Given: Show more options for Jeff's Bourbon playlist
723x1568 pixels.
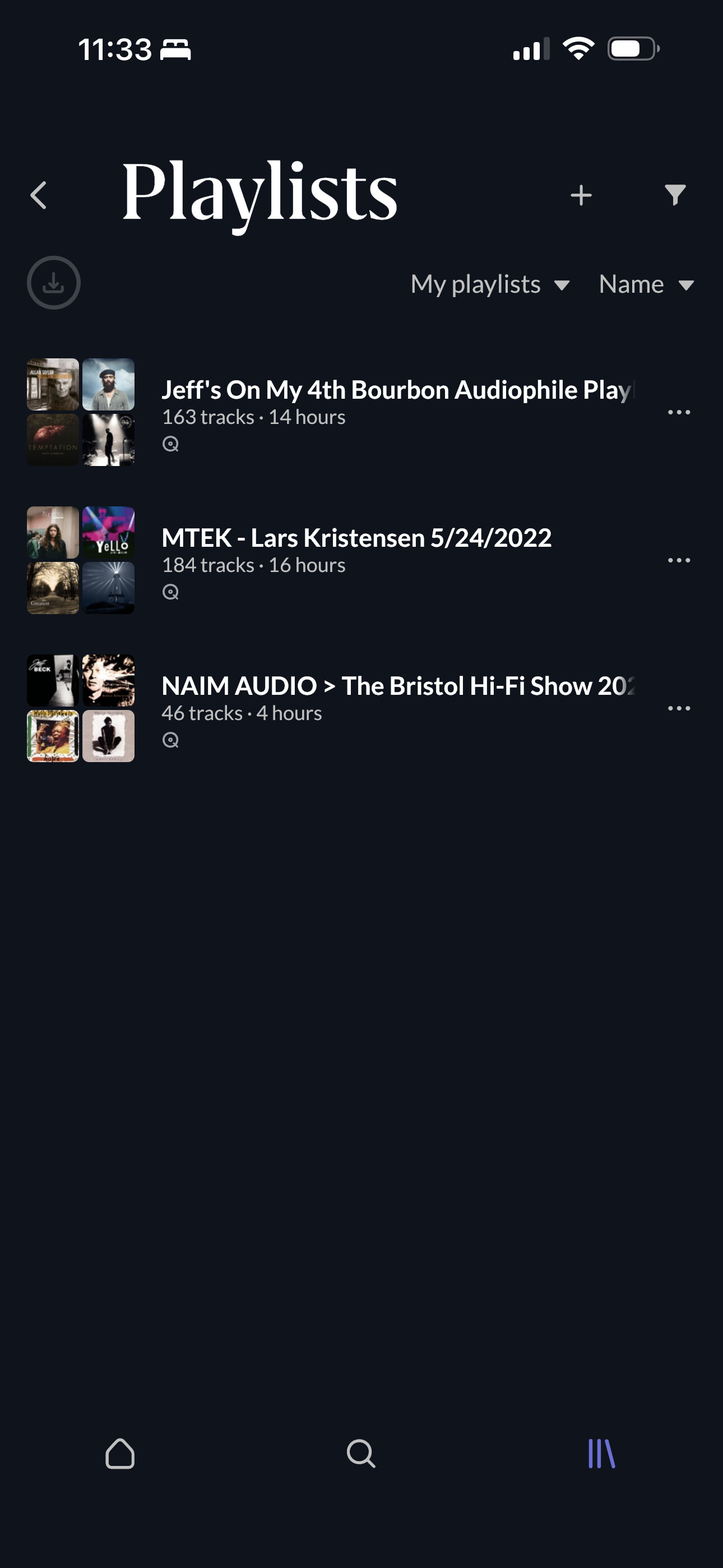Looking at the screenshot, I should [679, 413].
